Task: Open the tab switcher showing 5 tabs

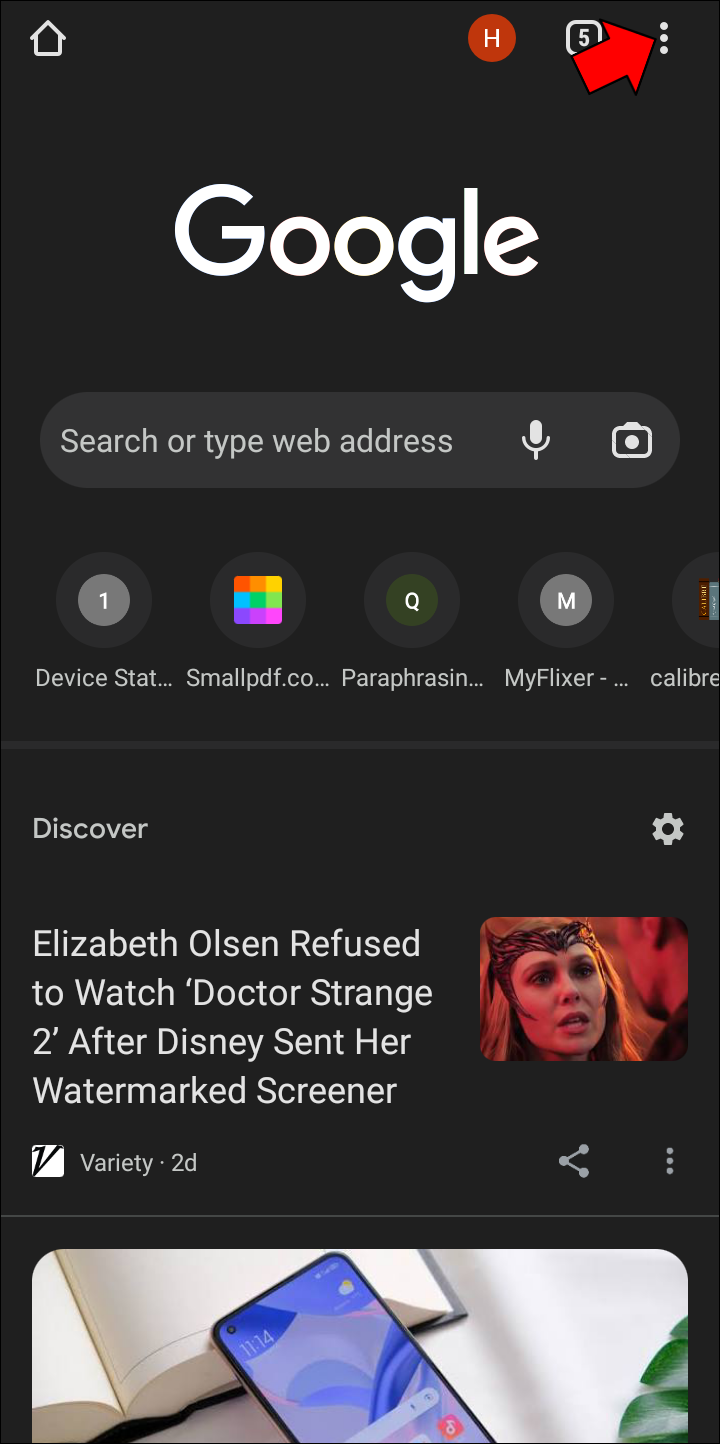Action: click(x=583, y=40)
